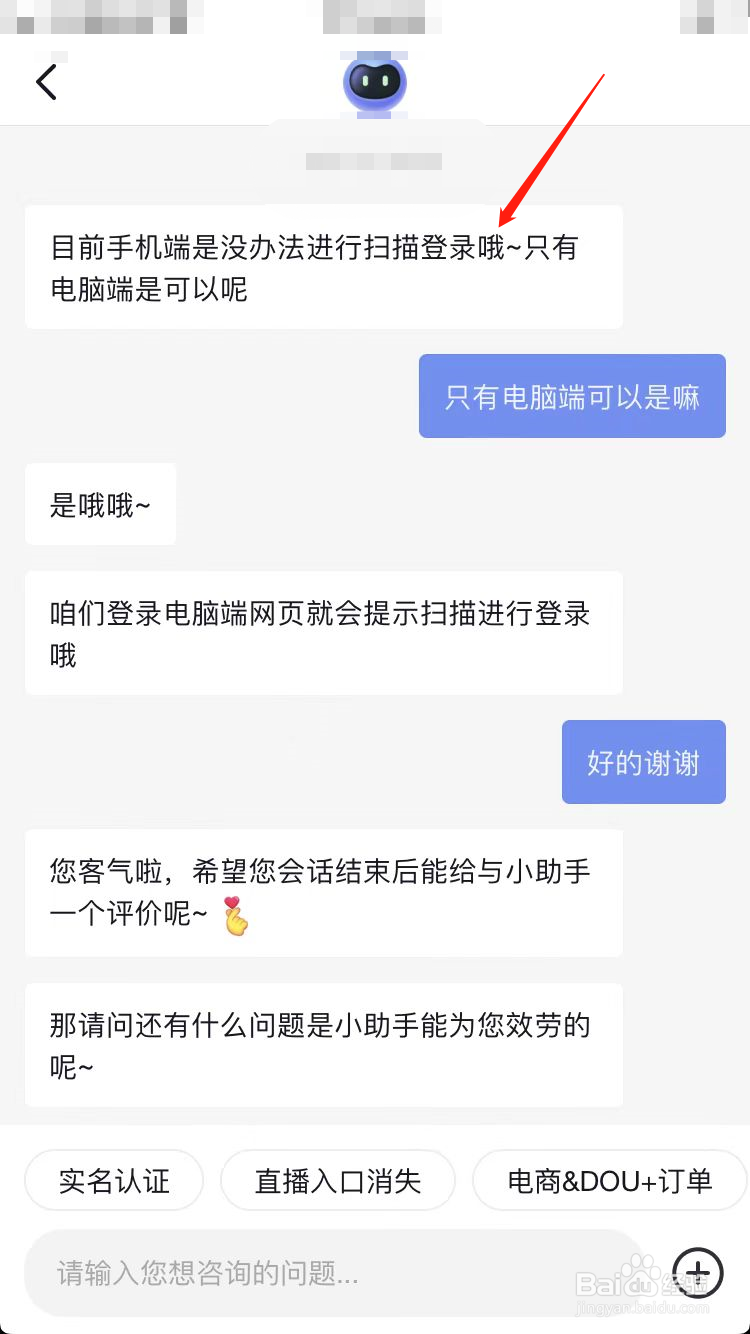Viewport: 750px width, 1334px height.
Task: Tap the 好的谢谢 blue message bubble
Action: point(643,762)
